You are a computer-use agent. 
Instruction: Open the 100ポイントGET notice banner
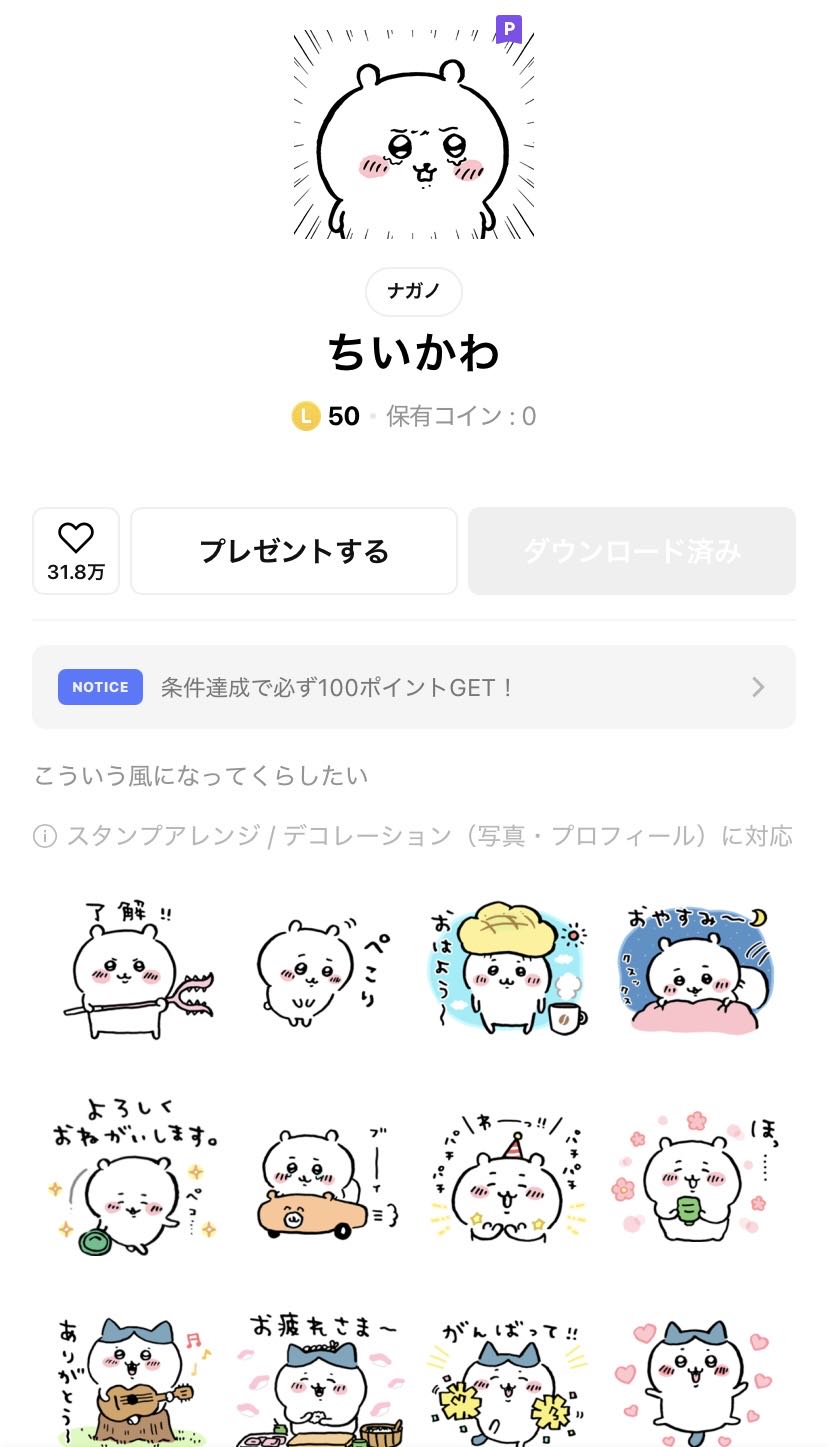tap(414, 687)
